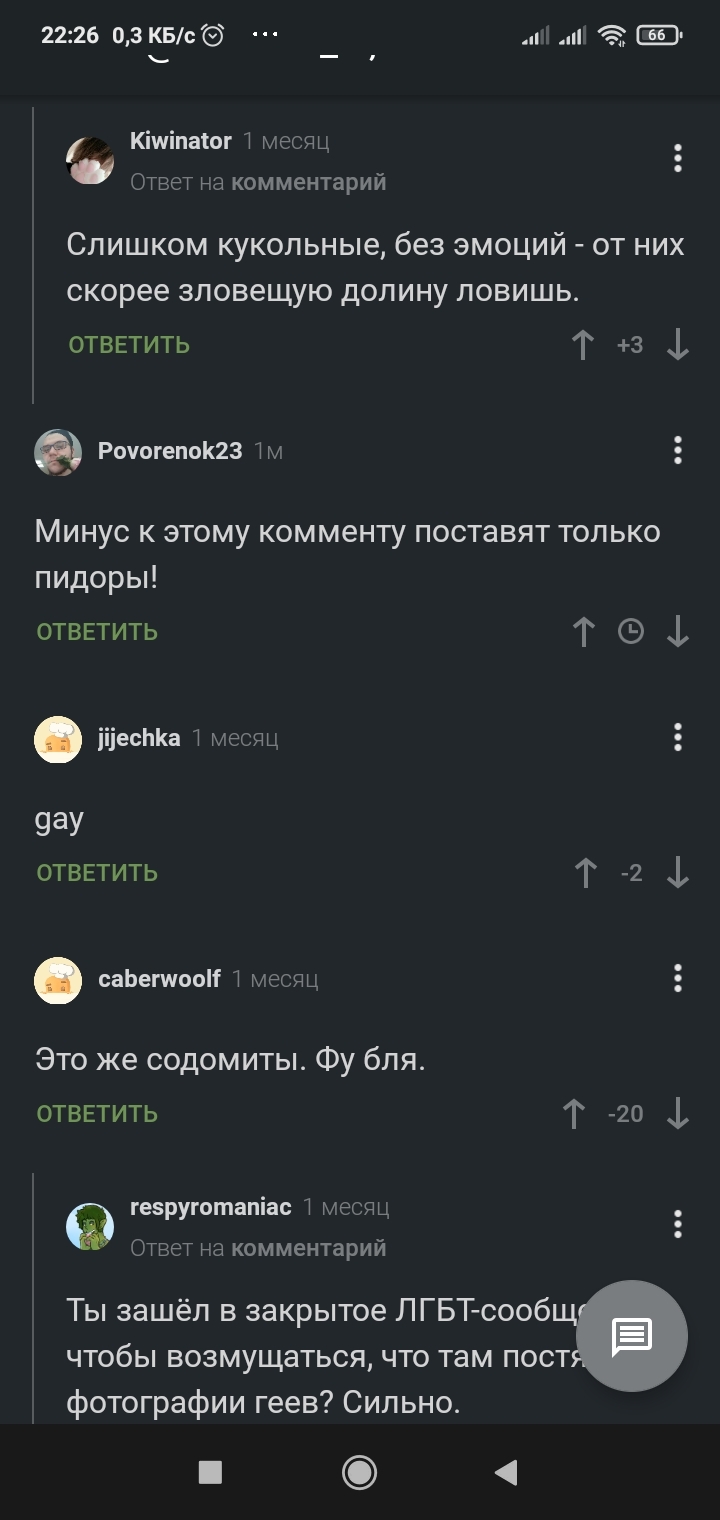Open overflow menu on jijechka's comment
Image resolution: width=720 pixels, height=1520 pixels.
678,738
